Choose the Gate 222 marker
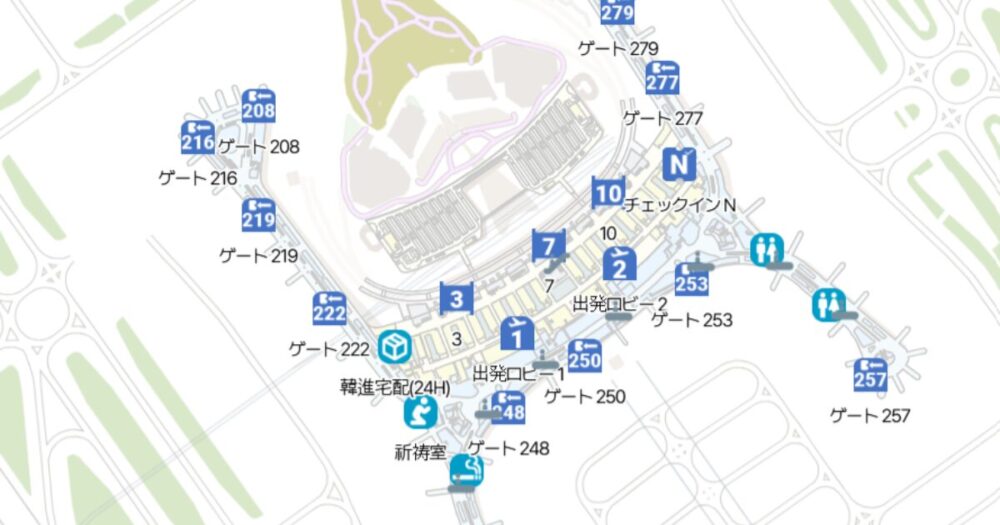 tap(329, 308)
